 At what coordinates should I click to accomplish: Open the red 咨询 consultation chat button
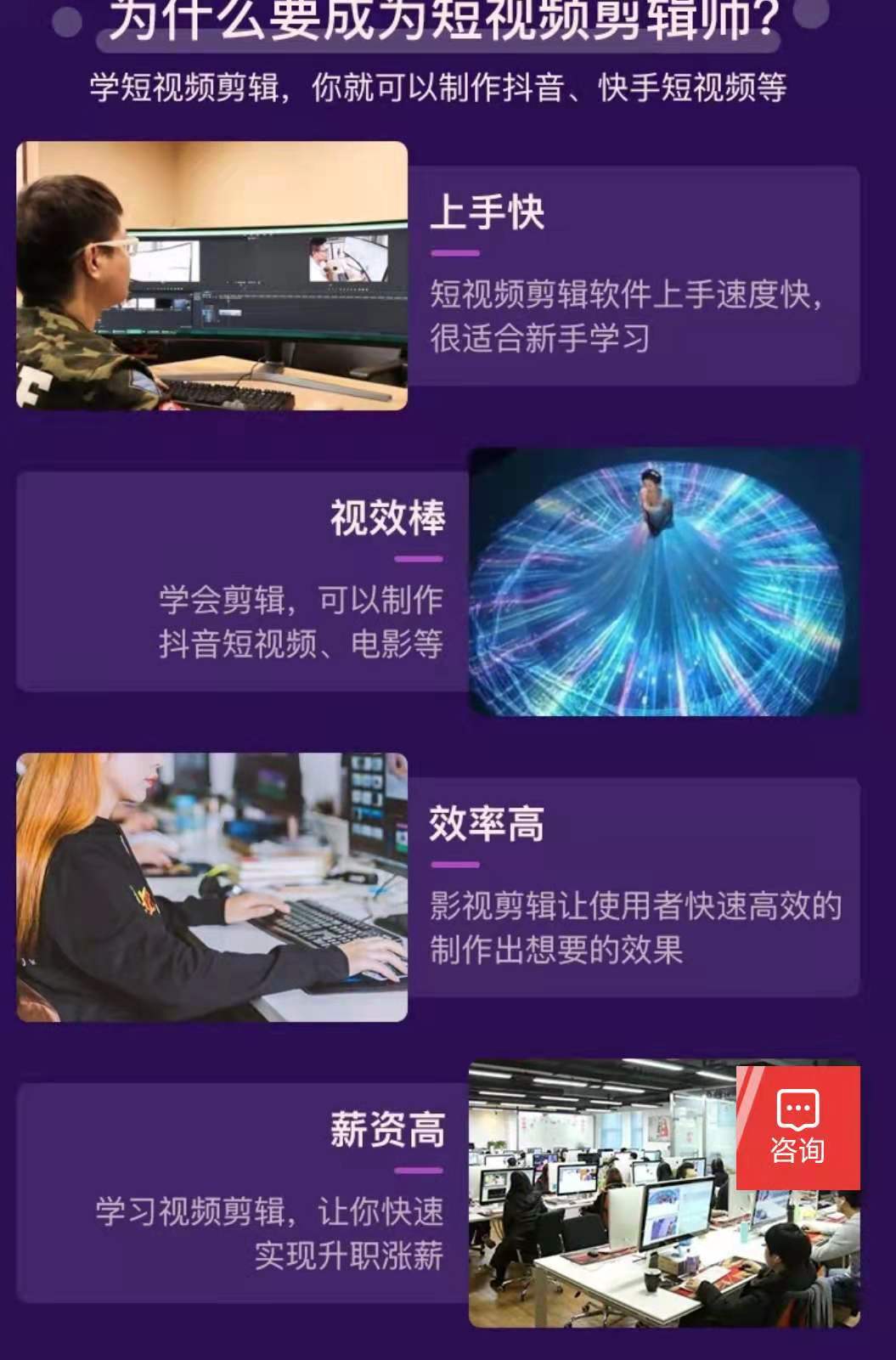point(797,1127)
